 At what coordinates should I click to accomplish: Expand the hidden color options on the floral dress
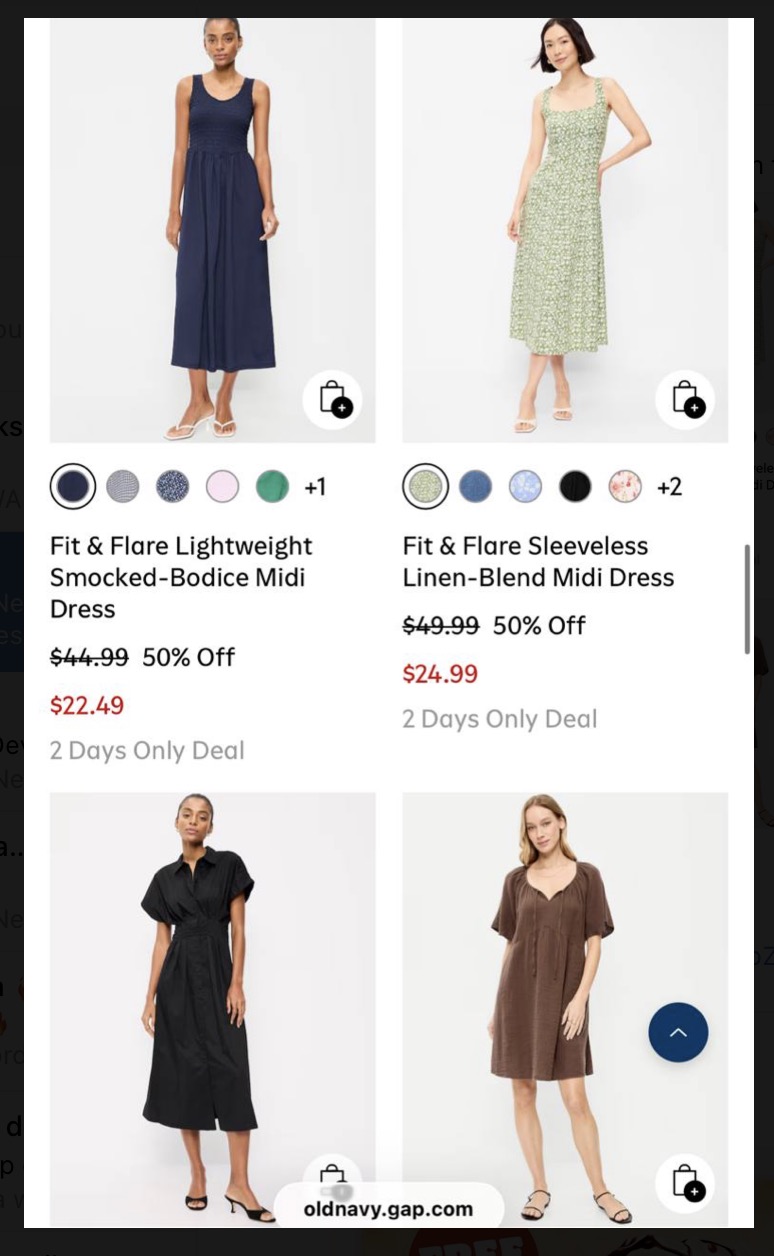(669, 486)
